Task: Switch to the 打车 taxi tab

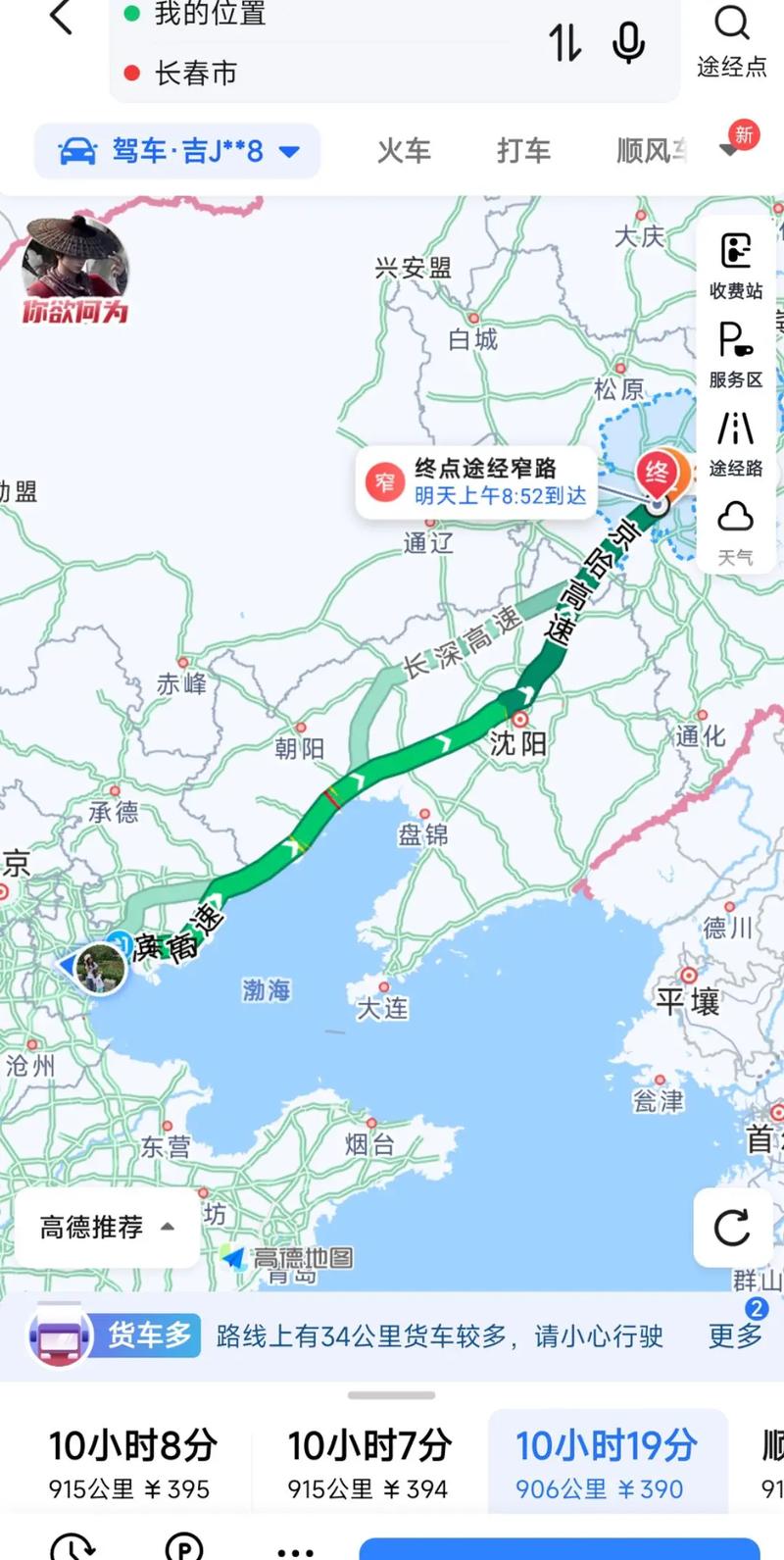Action: pos(522,149)
